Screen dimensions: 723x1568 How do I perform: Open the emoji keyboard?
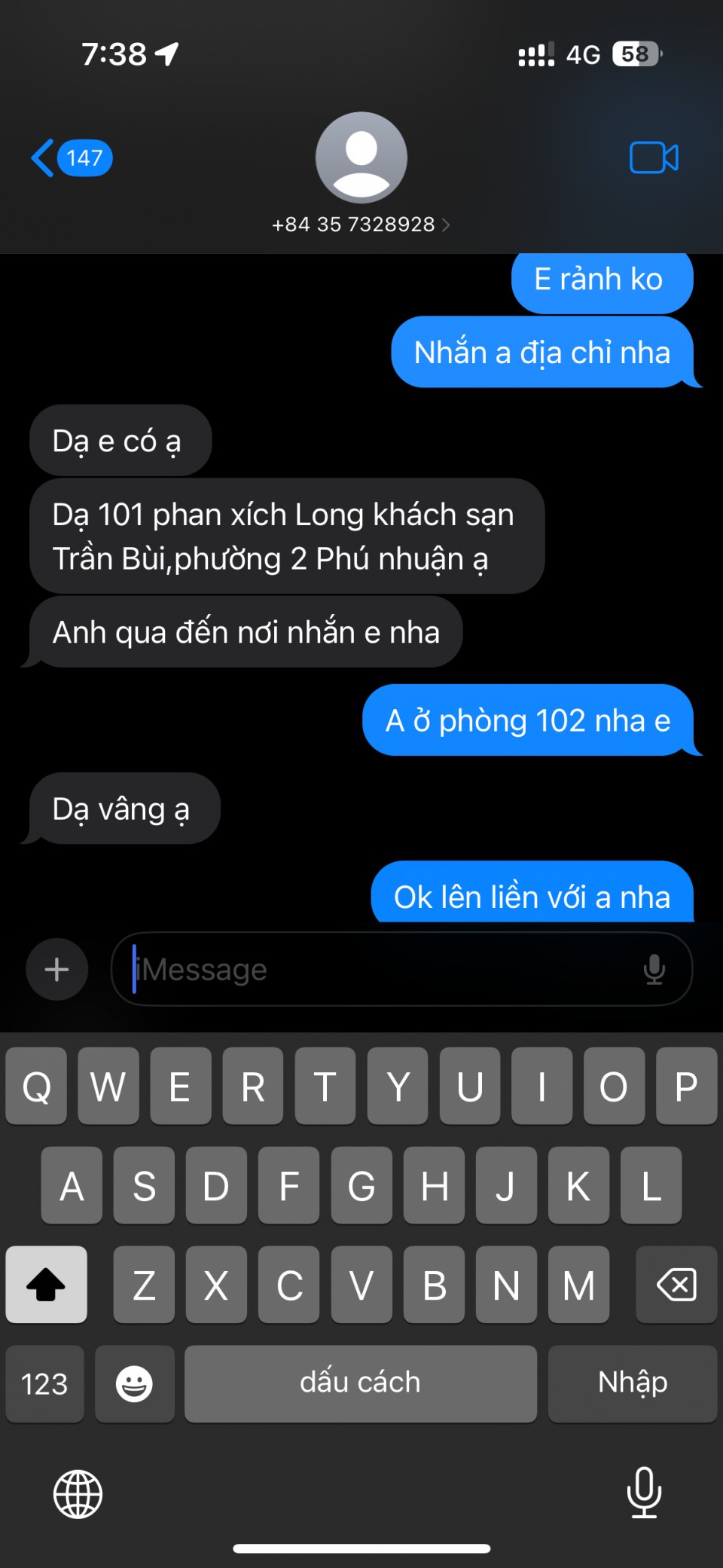(x=134, y=1384)
